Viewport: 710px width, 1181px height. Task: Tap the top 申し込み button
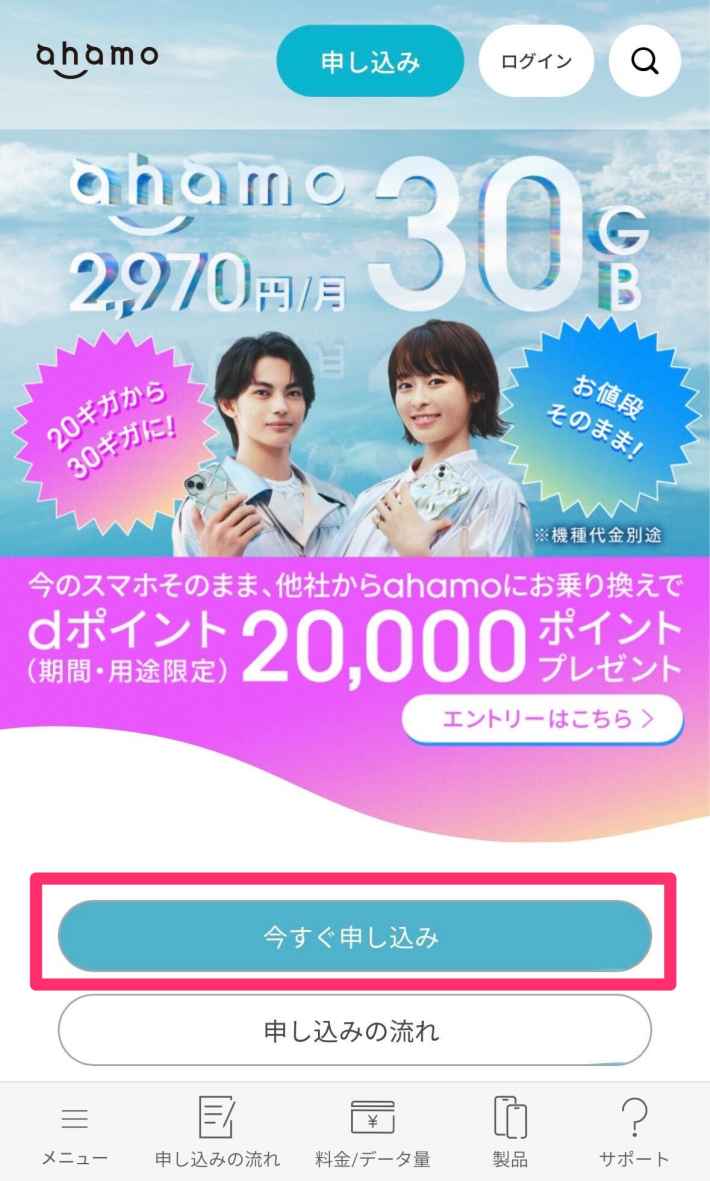click(370, 61)
